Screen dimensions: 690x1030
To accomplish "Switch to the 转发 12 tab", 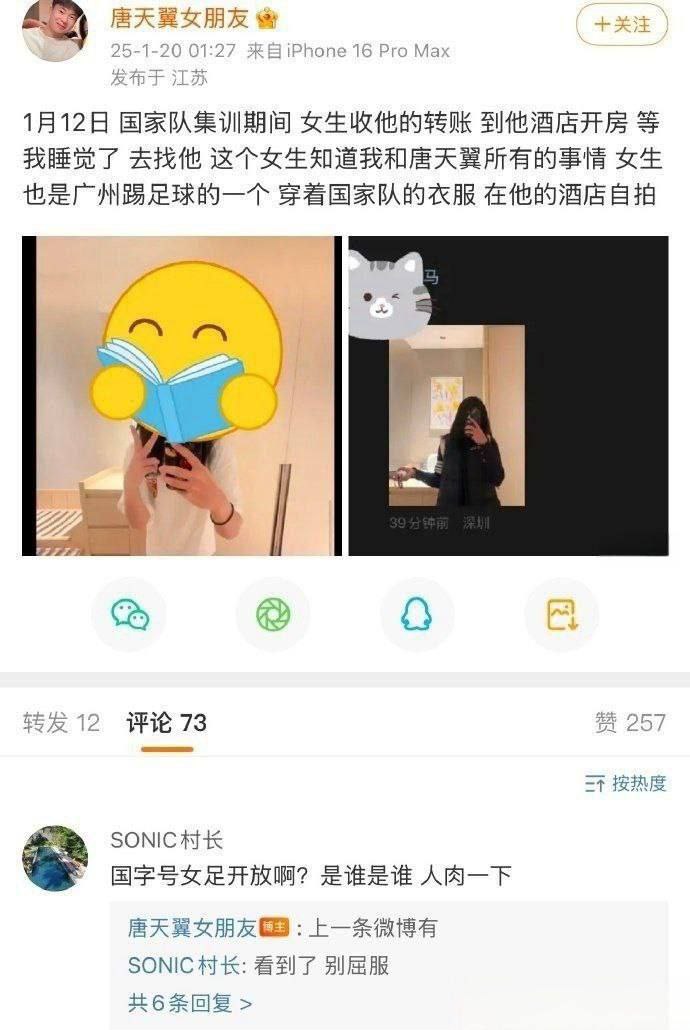I will point(61,723).
